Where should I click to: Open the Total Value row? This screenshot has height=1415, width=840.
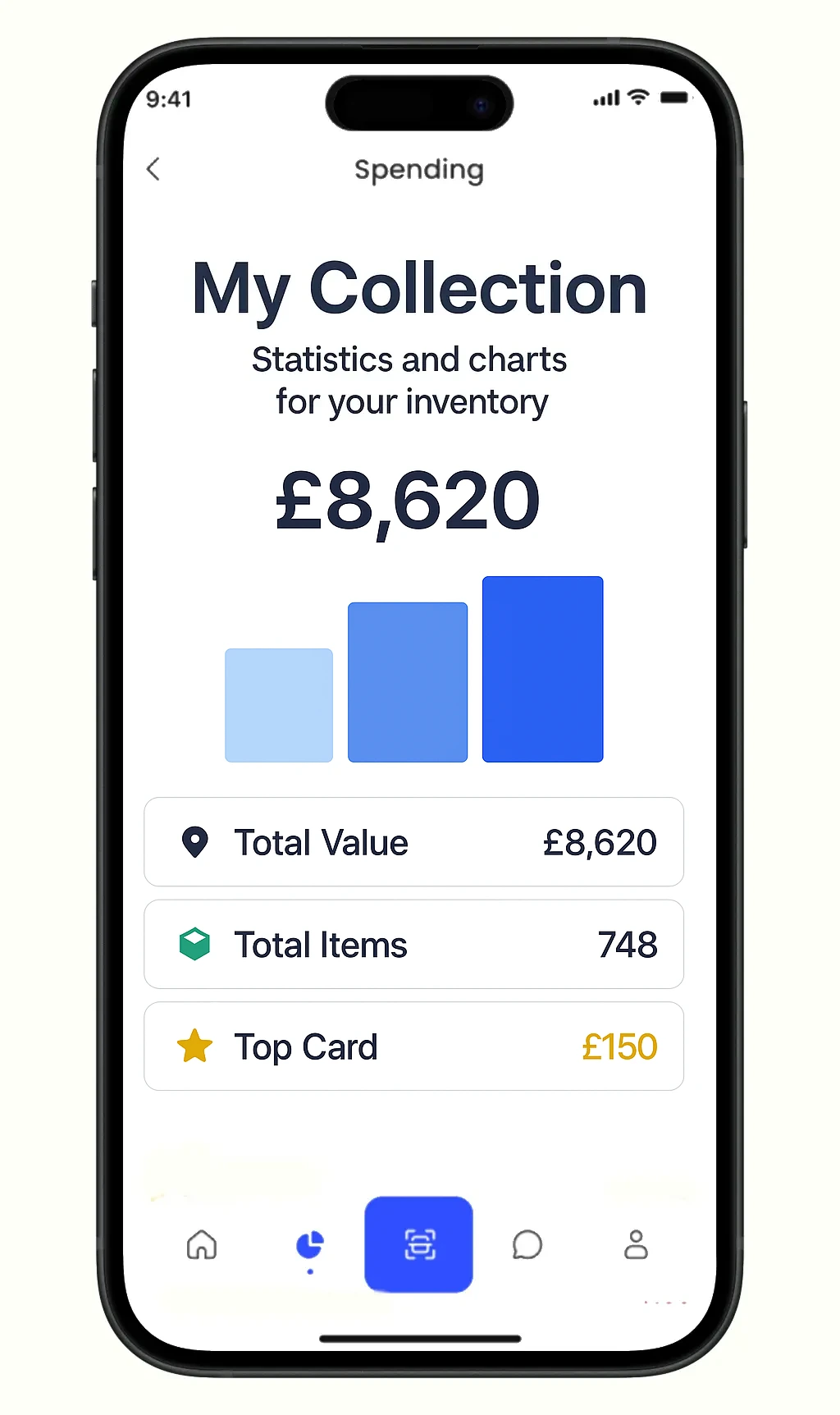413,842
